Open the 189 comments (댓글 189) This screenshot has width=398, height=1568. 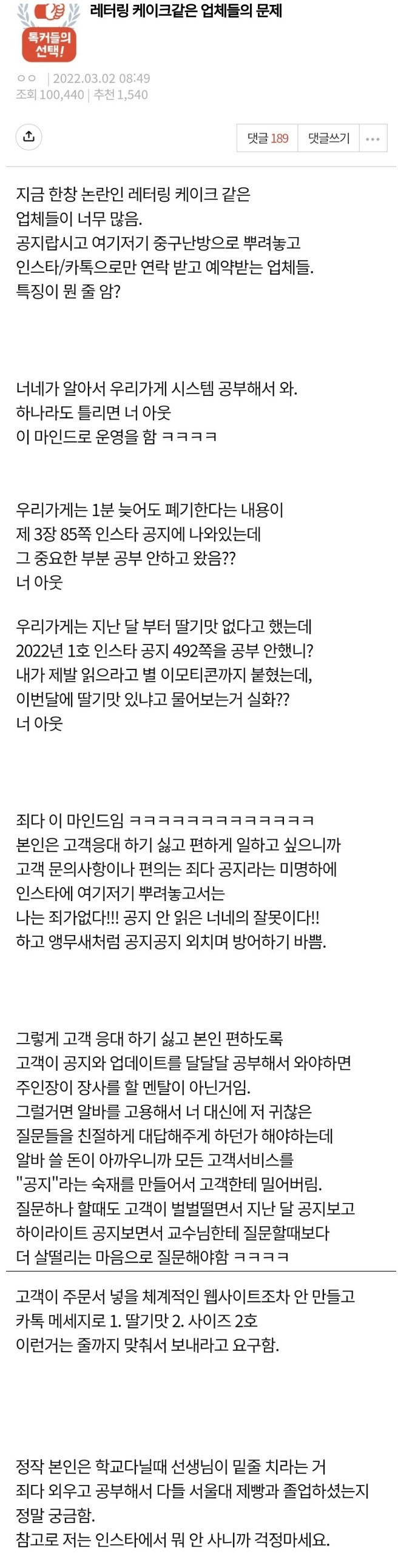(x=268, y=138)
